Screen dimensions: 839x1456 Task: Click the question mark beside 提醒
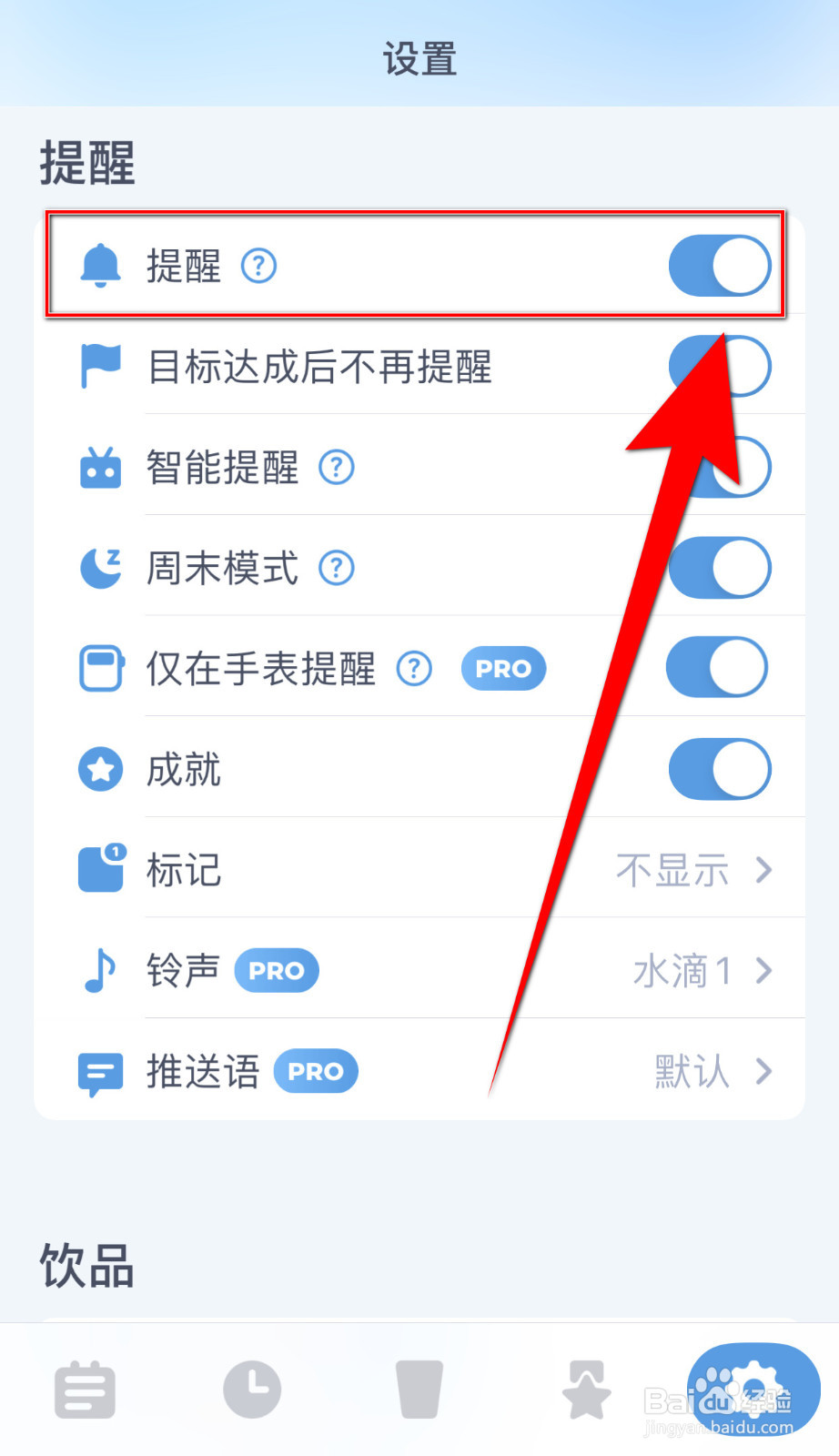[x=258, y=267]
